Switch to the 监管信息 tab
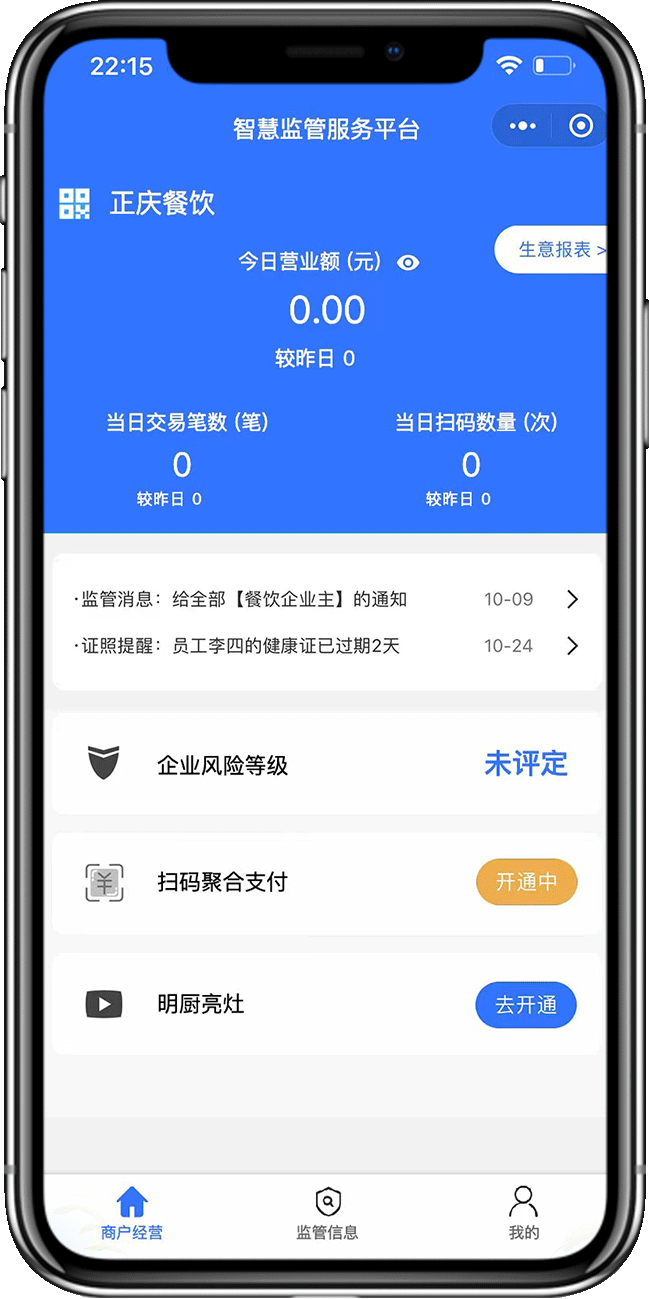The height and width of the screenshot is (1299, 649). pyautogui.click(x=327, y=1213)
